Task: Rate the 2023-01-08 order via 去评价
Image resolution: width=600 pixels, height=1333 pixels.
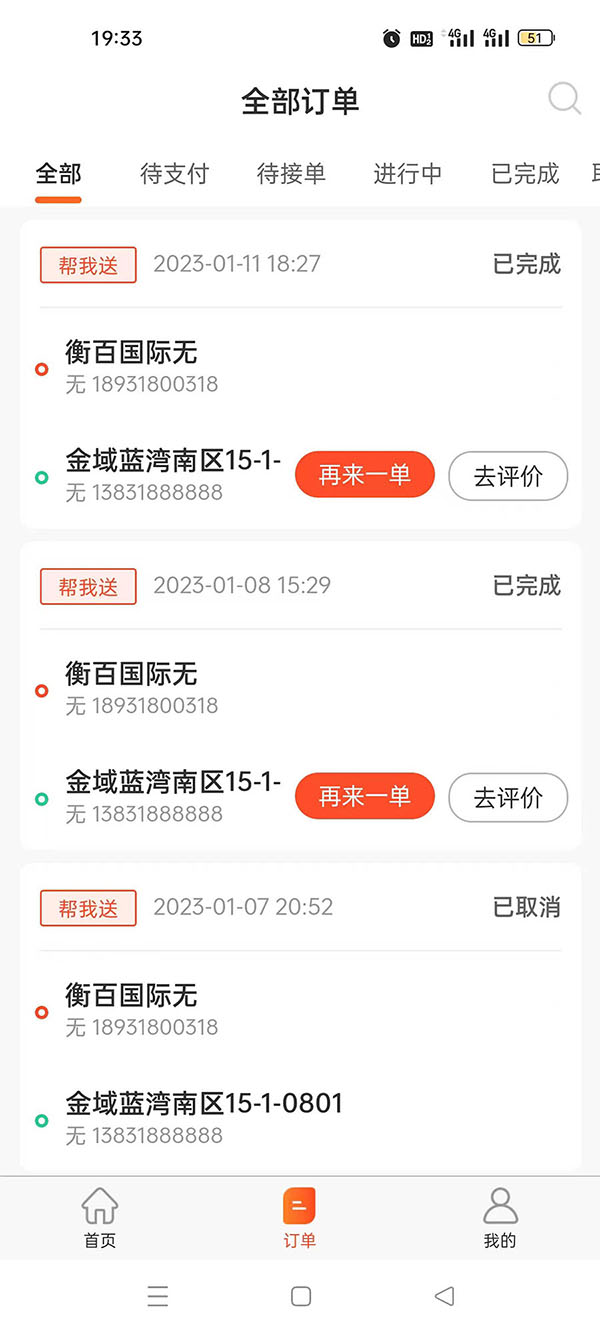Action: point(508,798)
